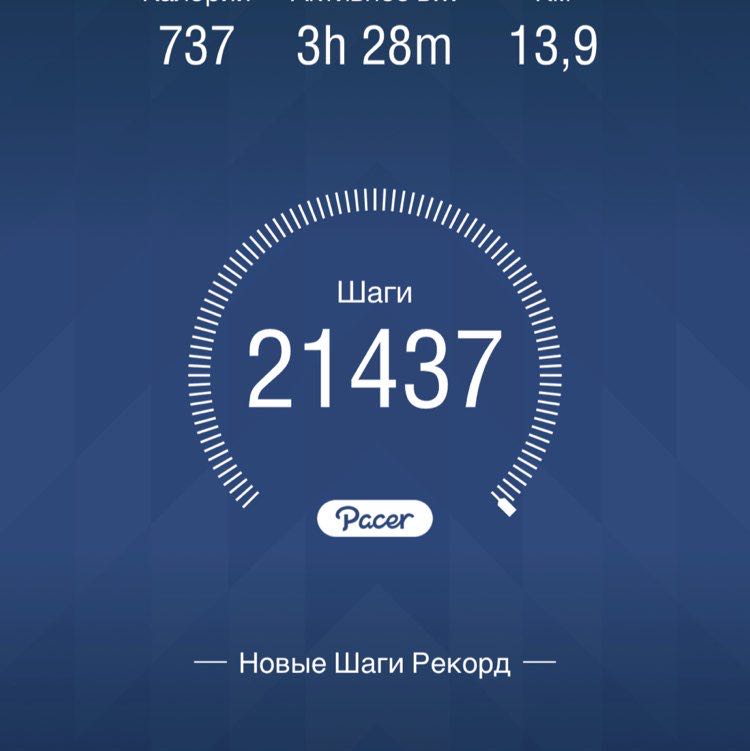Tap the right dash beside Новые Шаги Рекорд
Image resolution: width=750 pixels, height=751 pixels.
(539, 660)
